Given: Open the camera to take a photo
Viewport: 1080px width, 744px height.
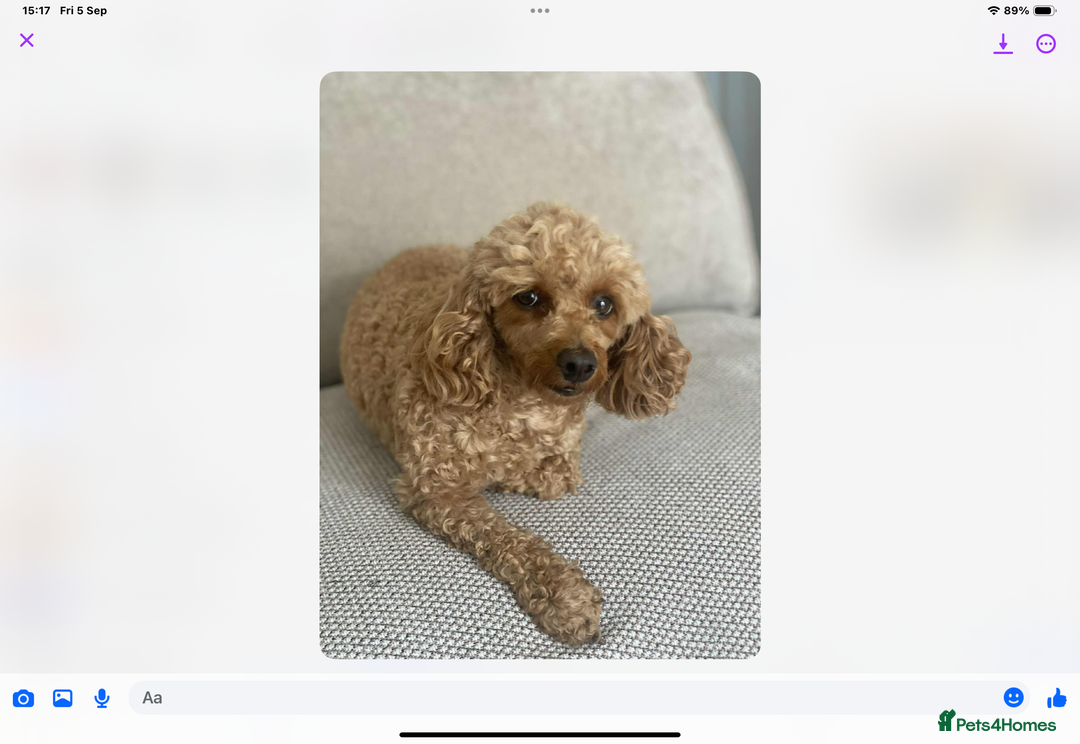Looking at the screenshot, I should [x=23, y=698].
